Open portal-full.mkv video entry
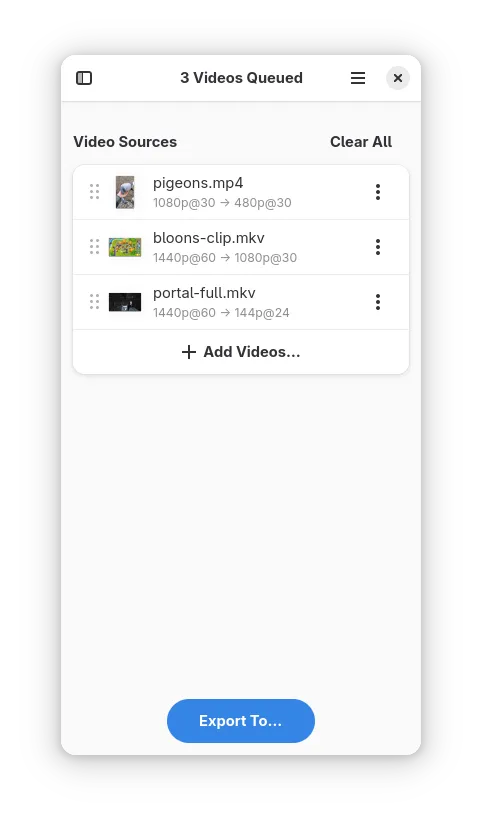The image size is (482, 822). coord(241,302)
